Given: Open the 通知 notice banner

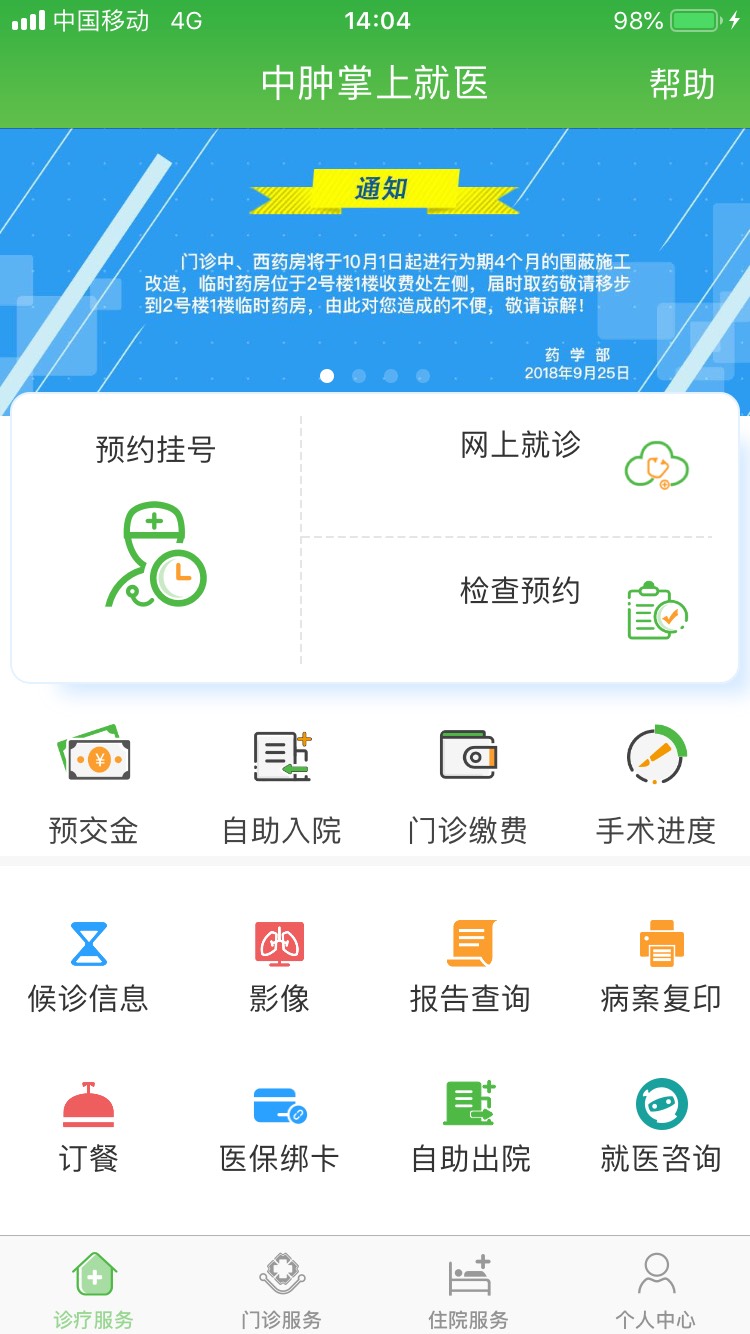Looking at the screenshot, I should pyautogui.click(x=375, y=270).
